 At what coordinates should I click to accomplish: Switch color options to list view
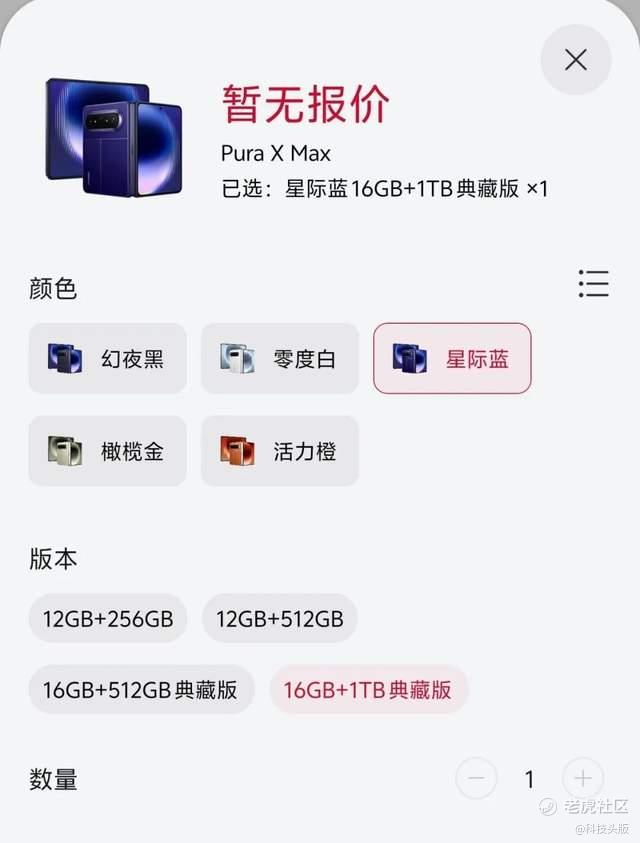[593, 284]
